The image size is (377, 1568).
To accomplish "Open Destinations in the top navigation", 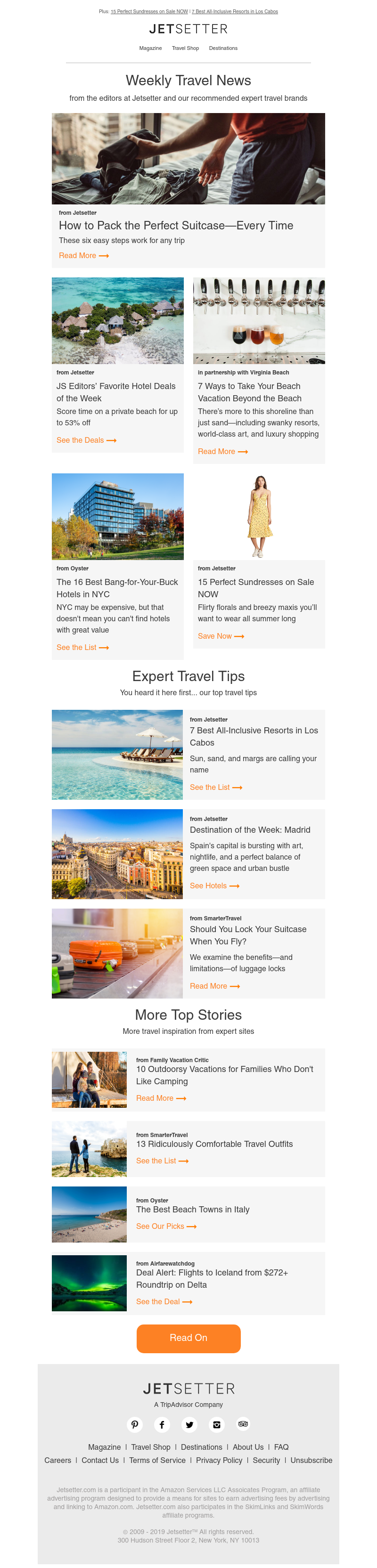I will tap(223, 48).
